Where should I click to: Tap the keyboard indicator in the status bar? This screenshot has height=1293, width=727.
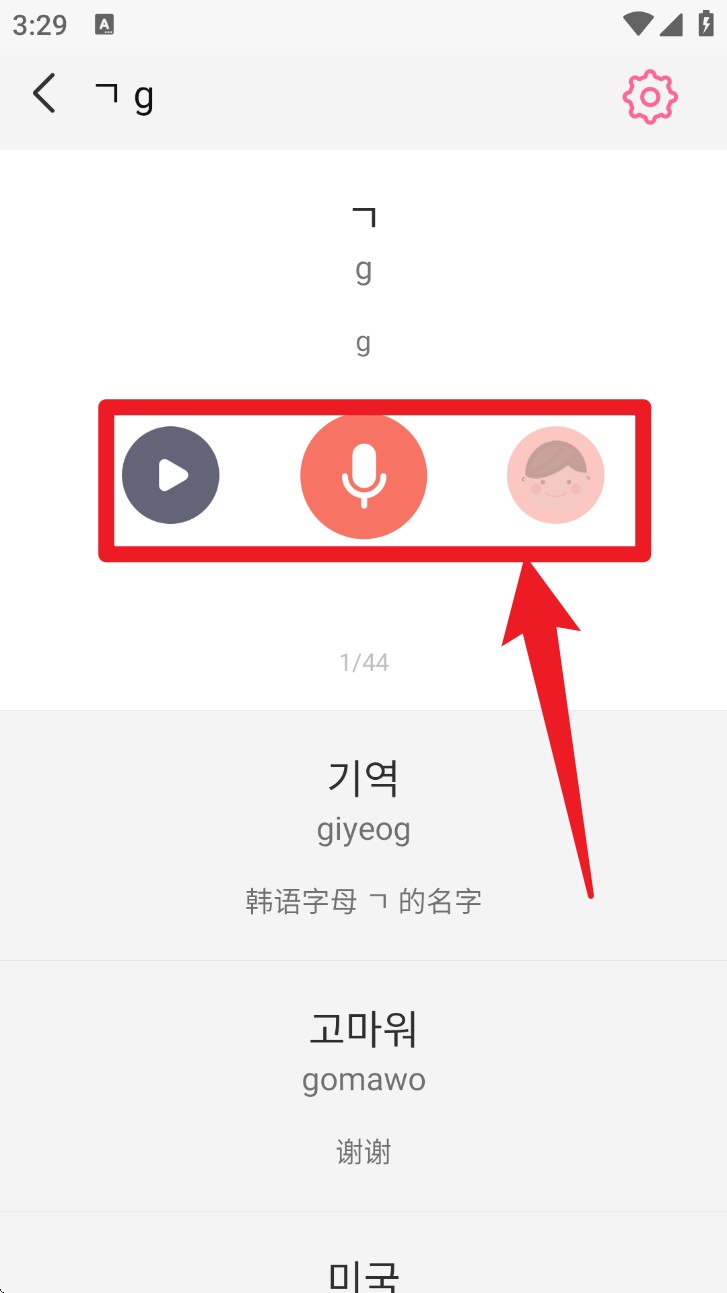click(103, 22)
